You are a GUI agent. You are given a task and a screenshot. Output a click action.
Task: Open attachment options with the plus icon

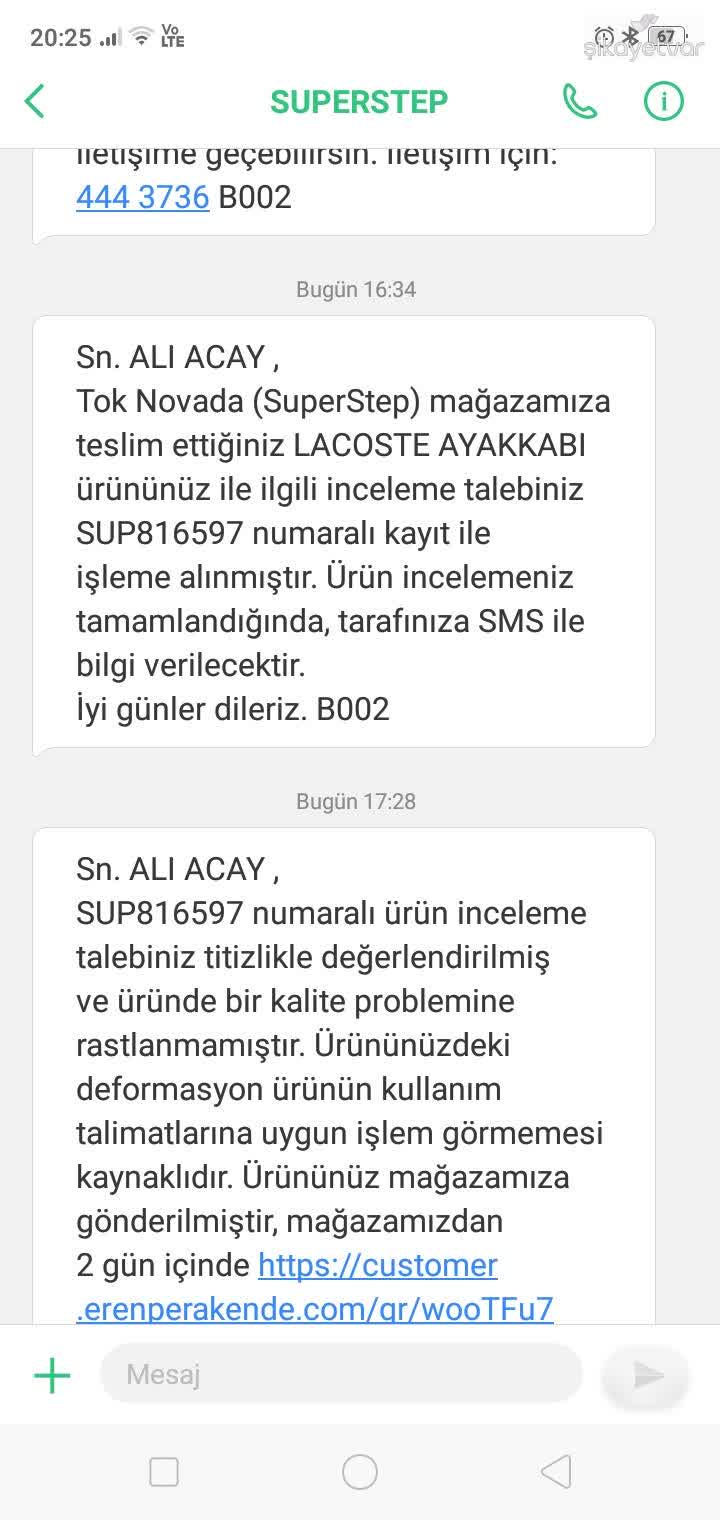point(50,1374)
